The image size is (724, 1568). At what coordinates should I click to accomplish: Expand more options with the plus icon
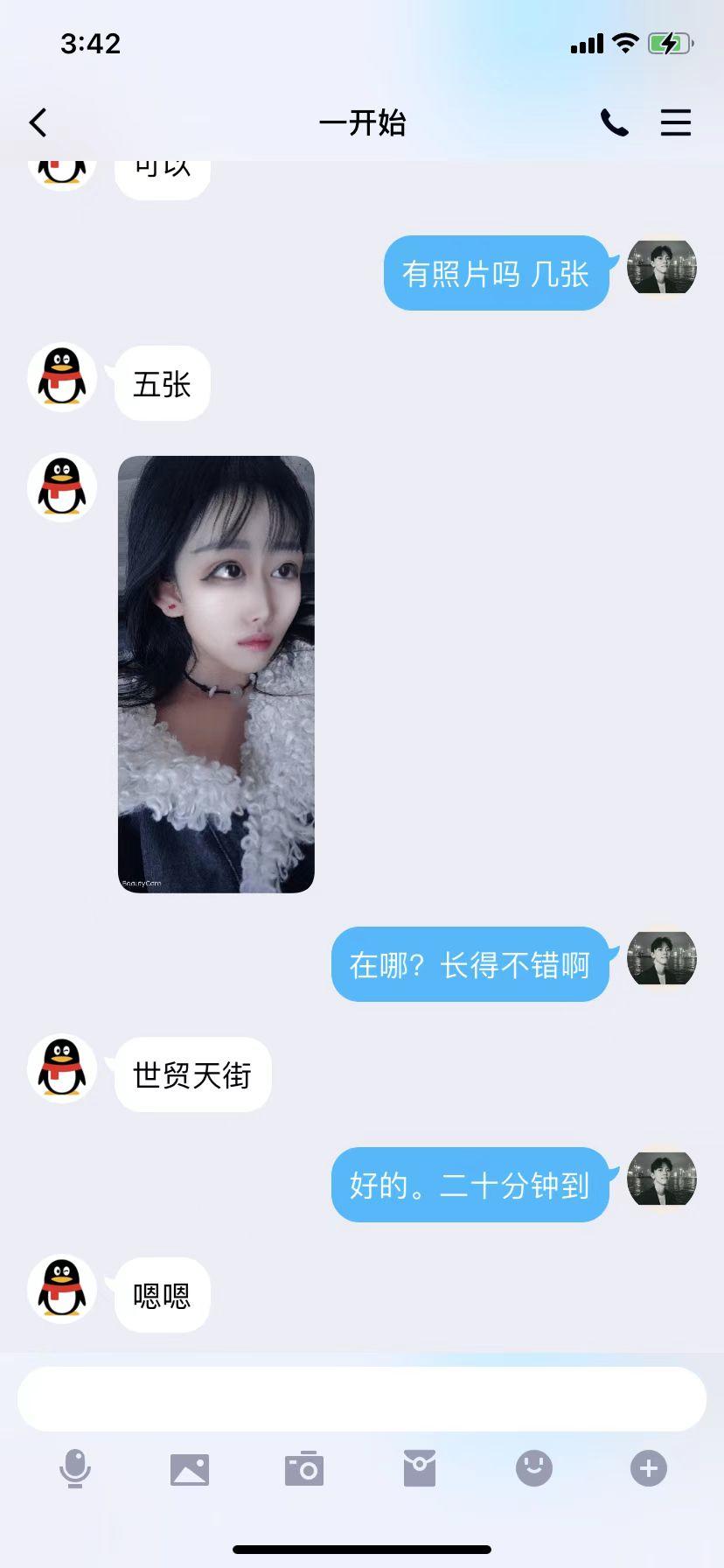[x=649, y=1468]
